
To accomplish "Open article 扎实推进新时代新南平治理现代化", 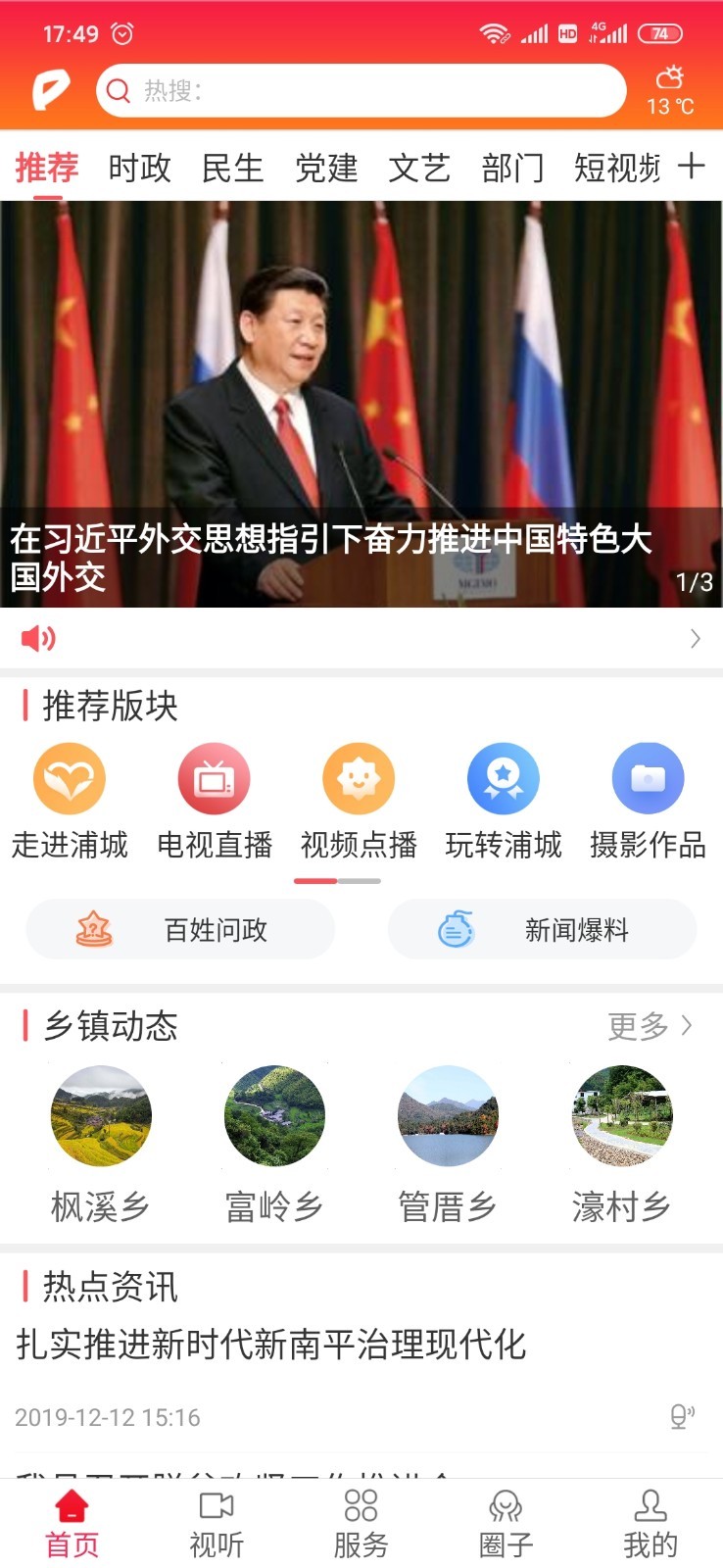I will click(x=271, y=1345).
